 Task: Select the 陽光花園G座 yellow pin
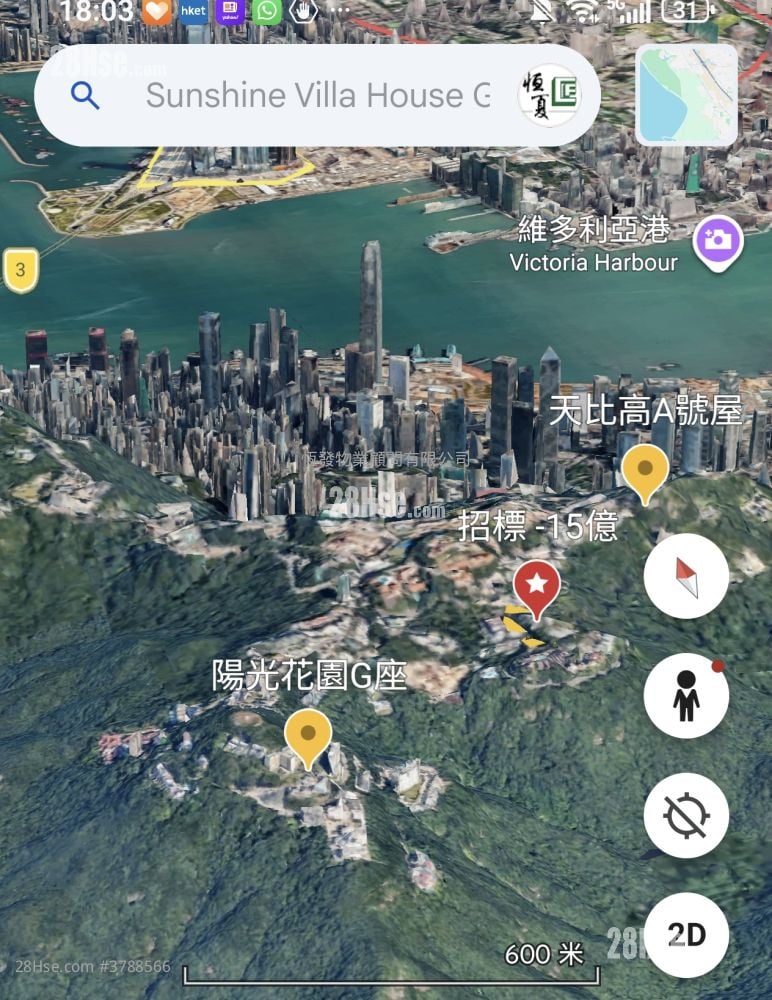click(x=308, y=737)
